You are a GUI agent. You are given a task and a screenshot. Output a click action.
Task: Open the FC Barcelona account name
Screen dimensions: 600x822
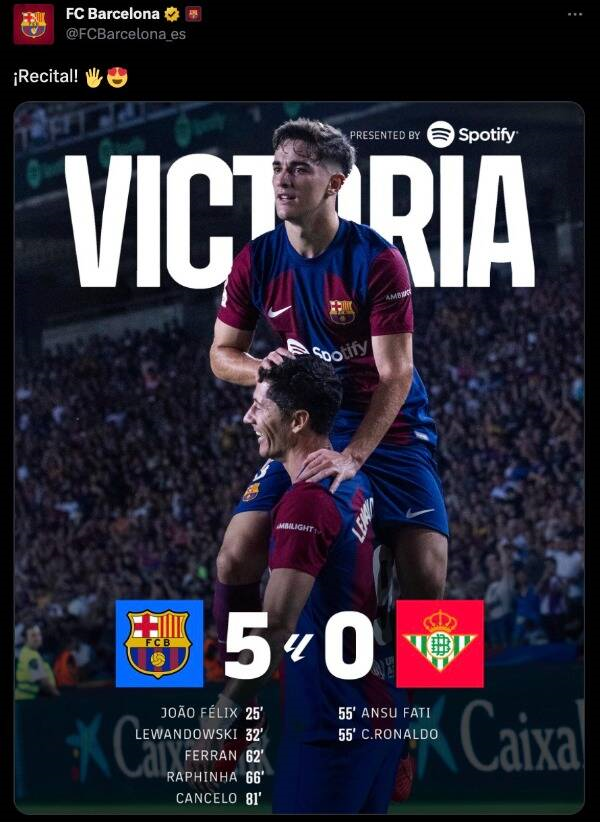tap(112, 14)
